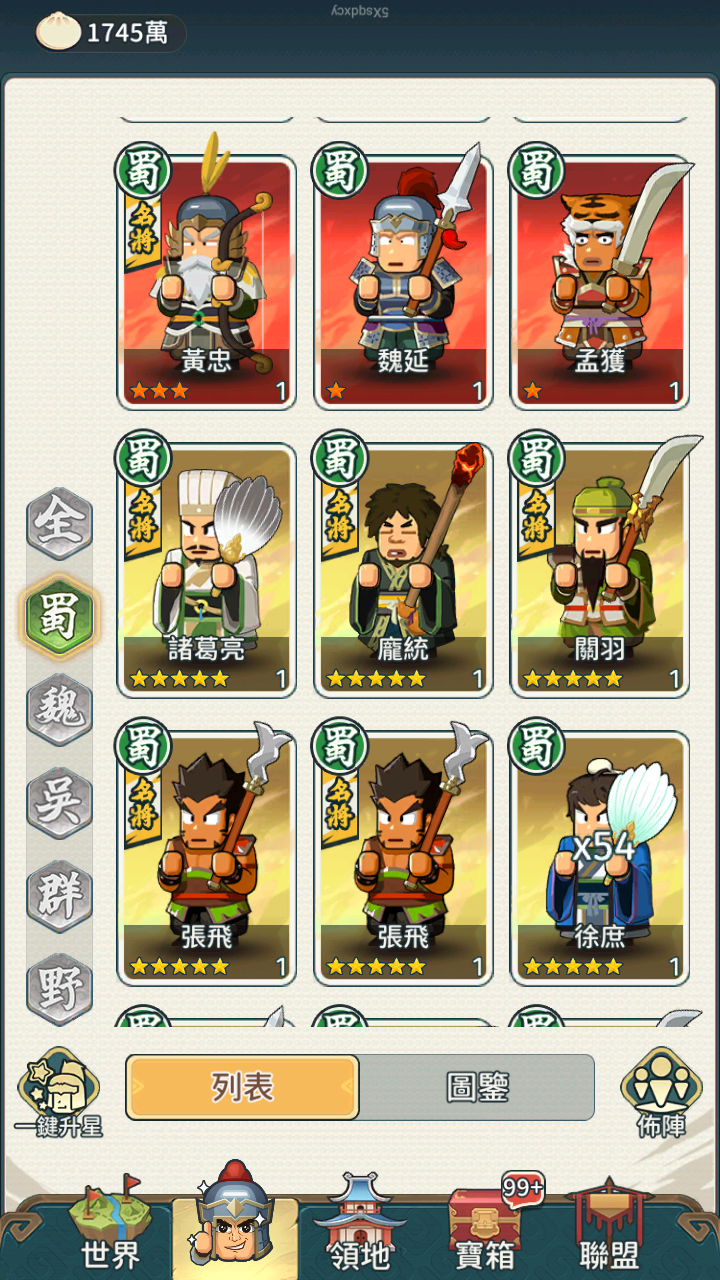This screenshot has width=720, height=1280.
Task: Tap the 一鍵升星 quick star-up button
Action: (59, 1093)
